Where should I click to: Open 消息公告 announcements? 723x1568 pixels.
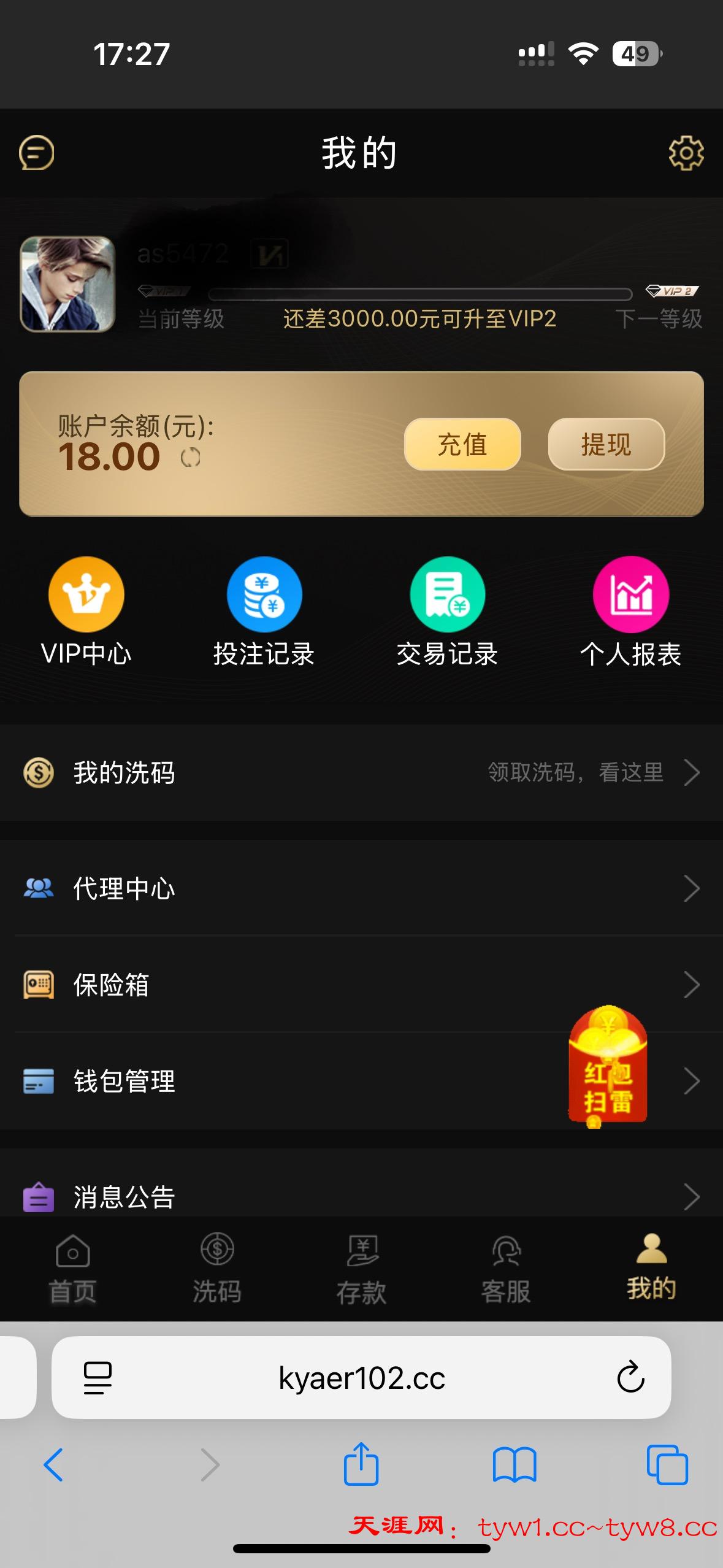pos(361,1196)
